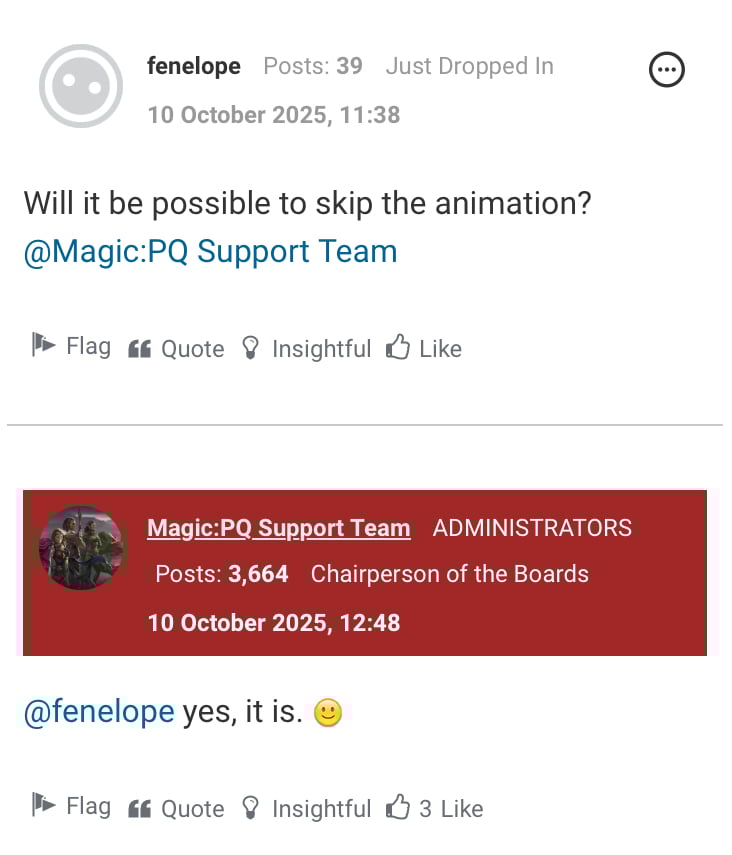Open the @Magic:PQ Support Team mention link
This screenshot has height=855, width=732.
(x=210, y=251)
